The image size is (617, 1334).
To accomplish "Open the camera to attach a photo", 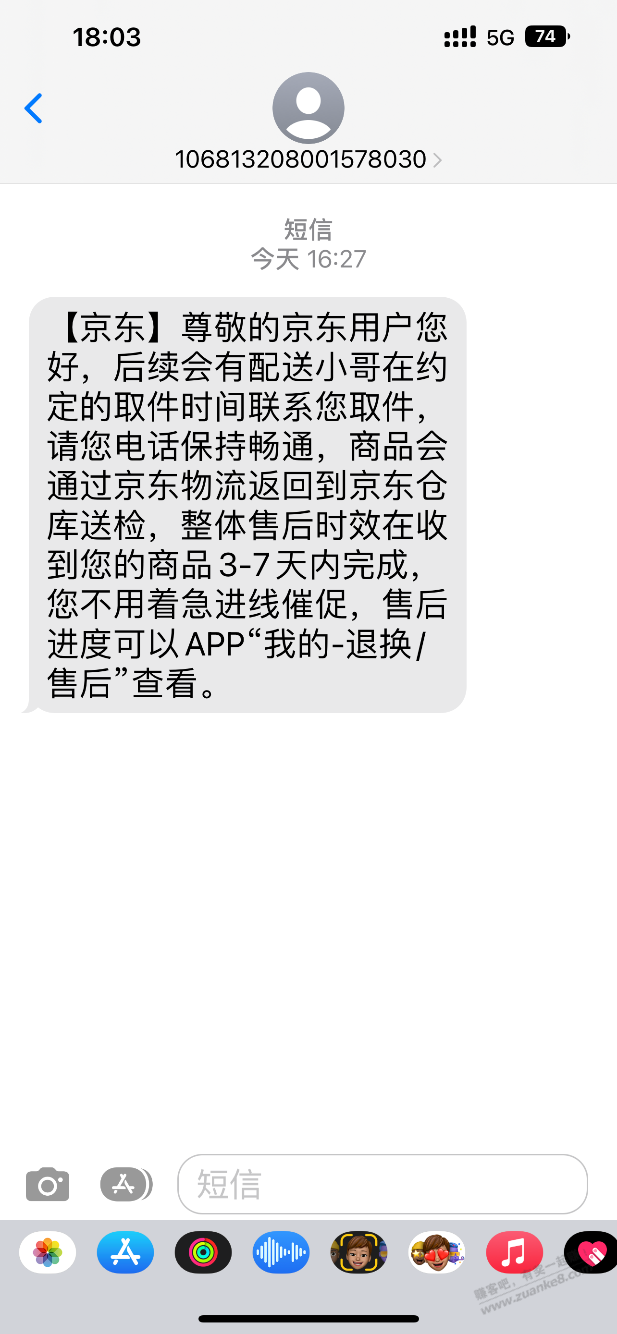I will 47,1185.
